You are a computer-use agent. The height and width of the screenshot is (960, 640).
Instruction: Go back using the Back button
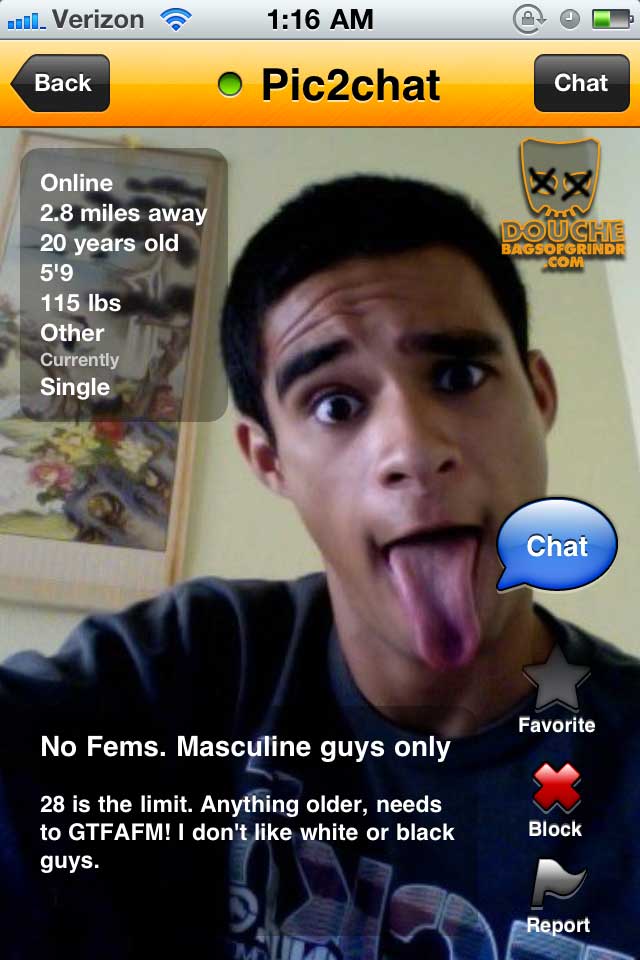(x=60, y=83)
